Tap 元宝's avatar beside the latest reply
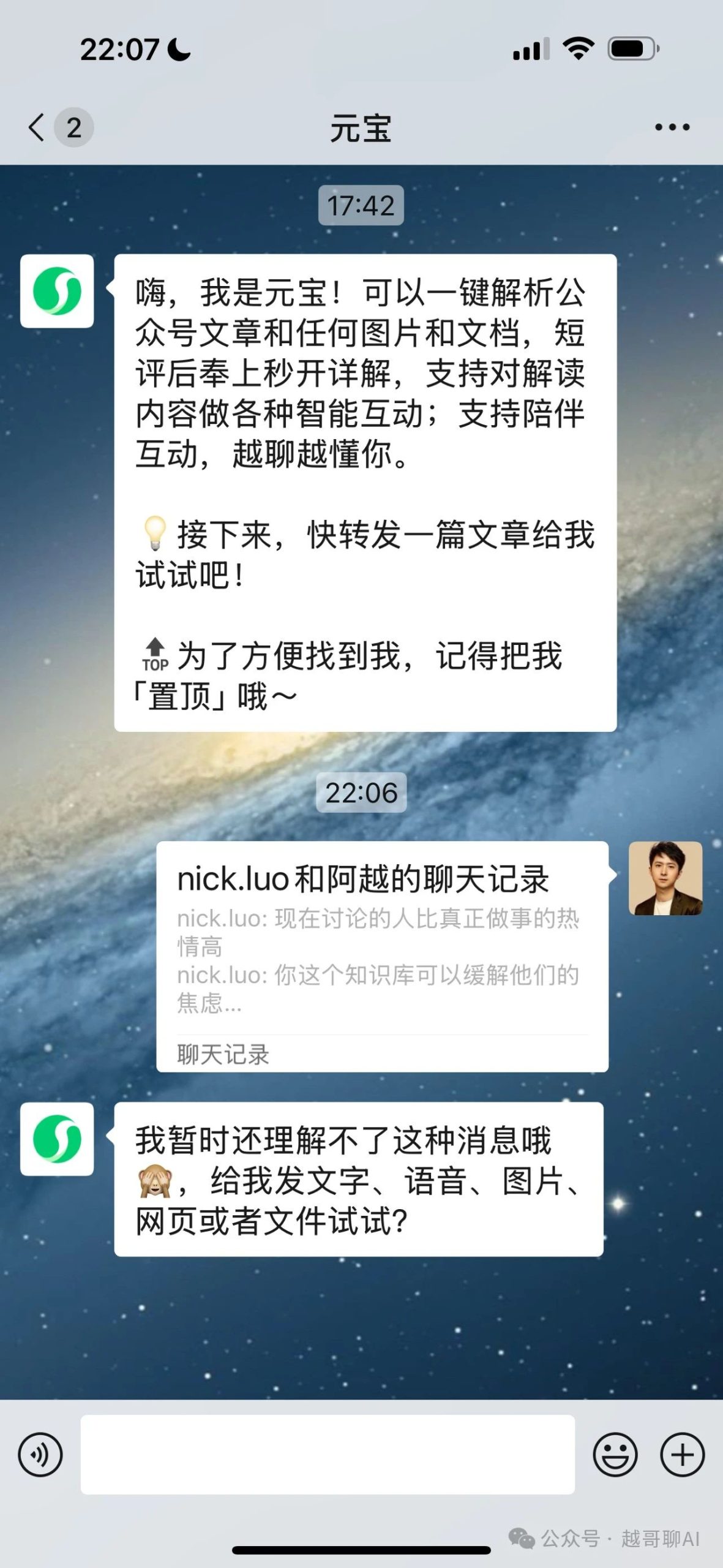Viewport: 723px width, 1568px height. (x=57, y=1139)
